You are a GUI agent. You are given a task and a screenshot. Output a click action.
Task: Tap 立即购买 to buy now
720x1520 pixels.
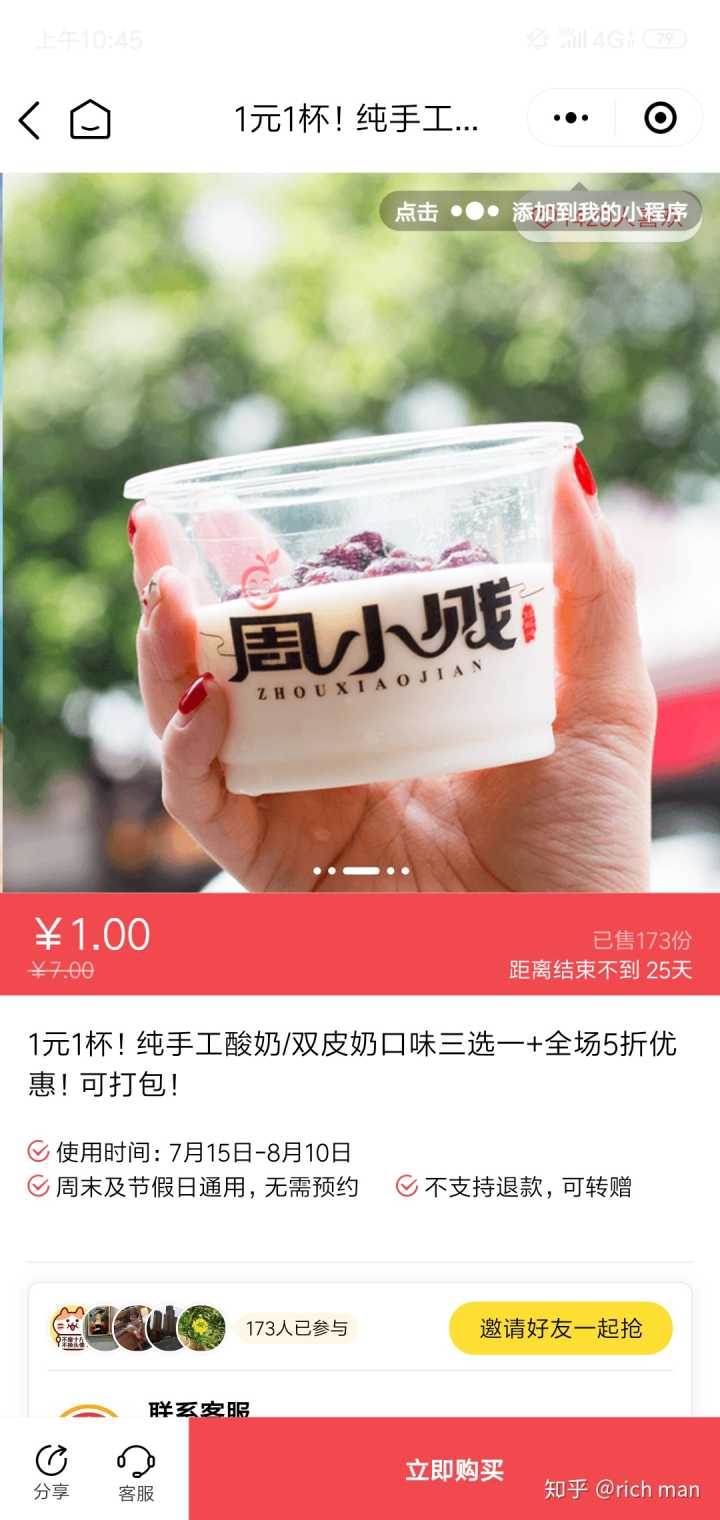[454, 1469]
